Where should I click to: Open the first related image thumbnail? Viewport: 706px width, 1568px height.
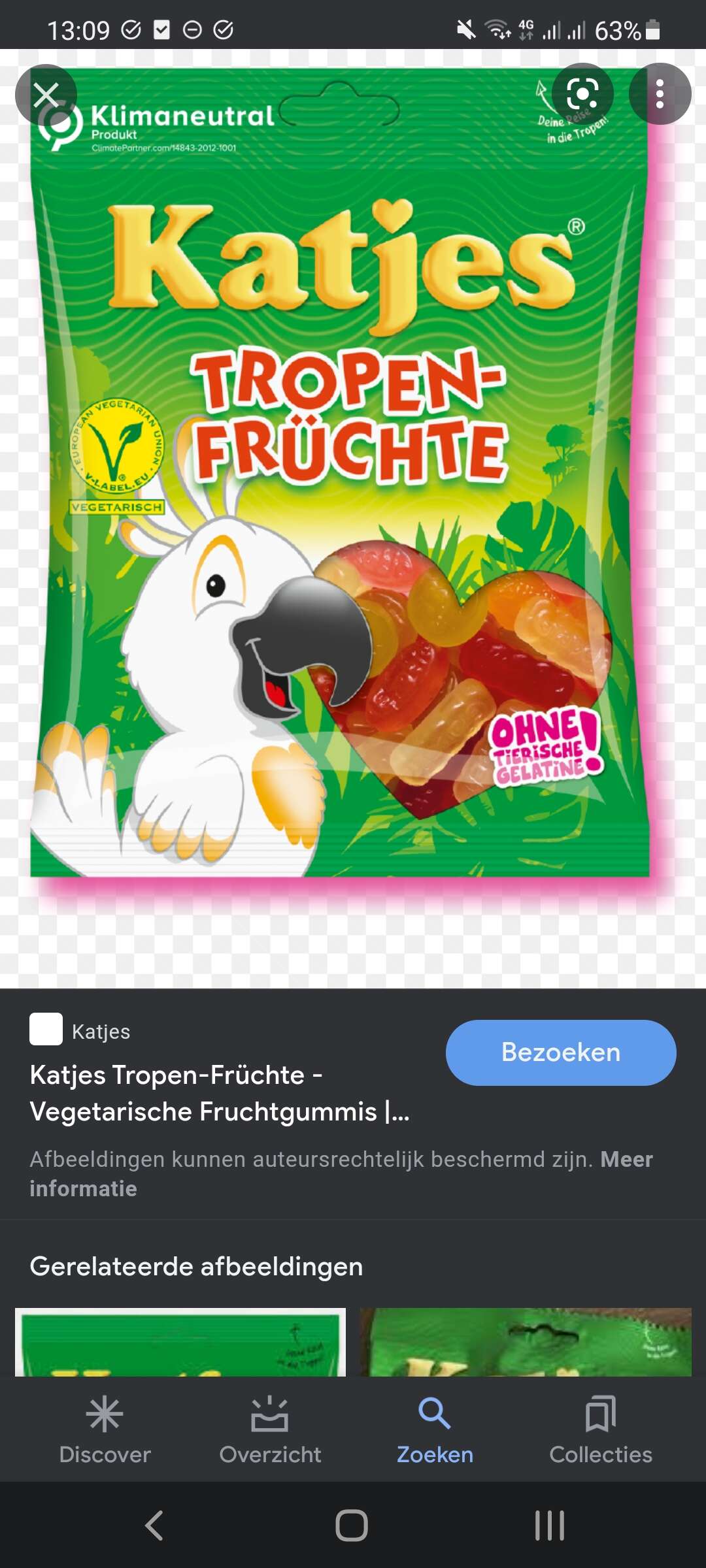coord(180,1342)
